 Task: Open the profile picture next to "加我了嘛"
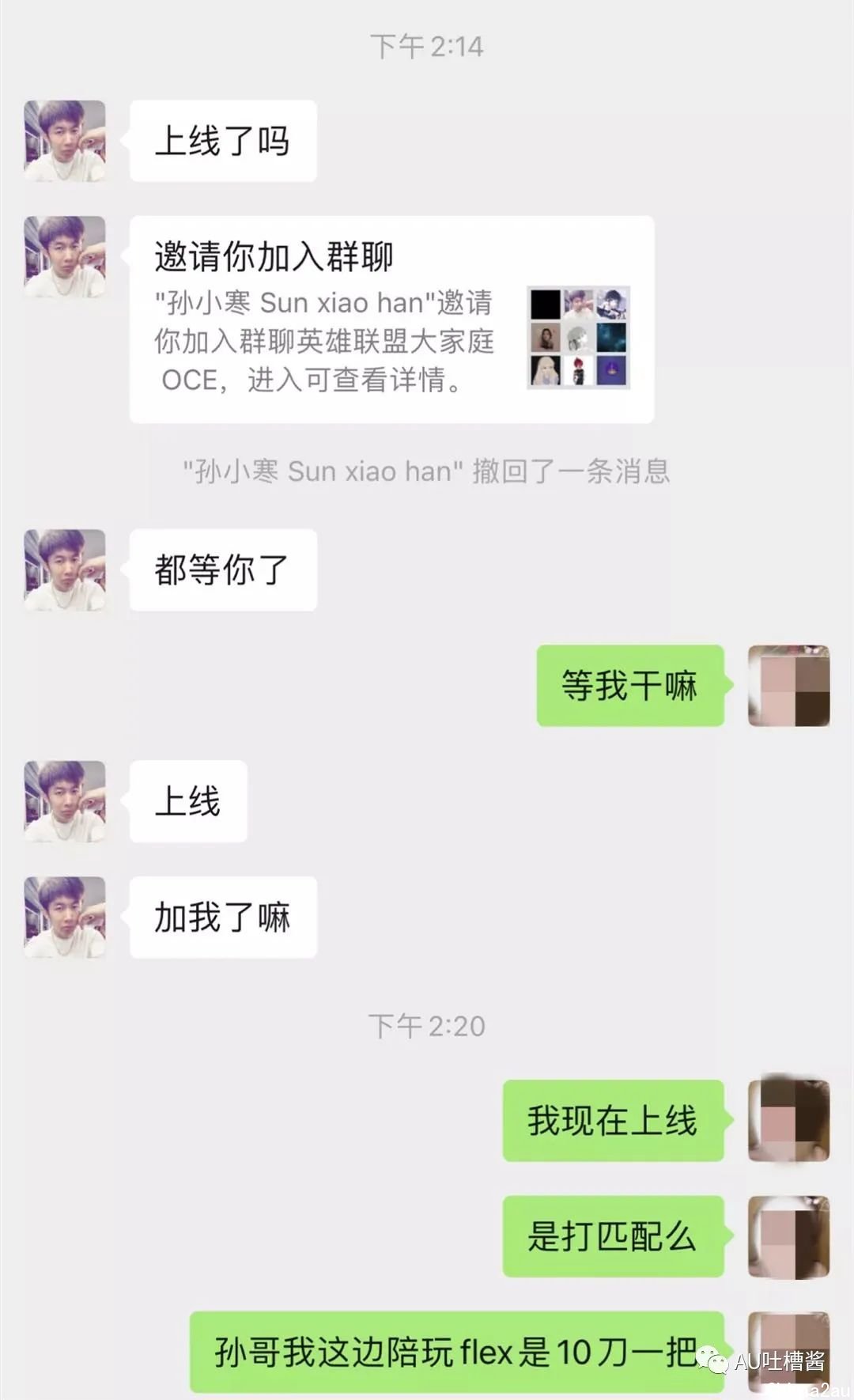point(65,917)
